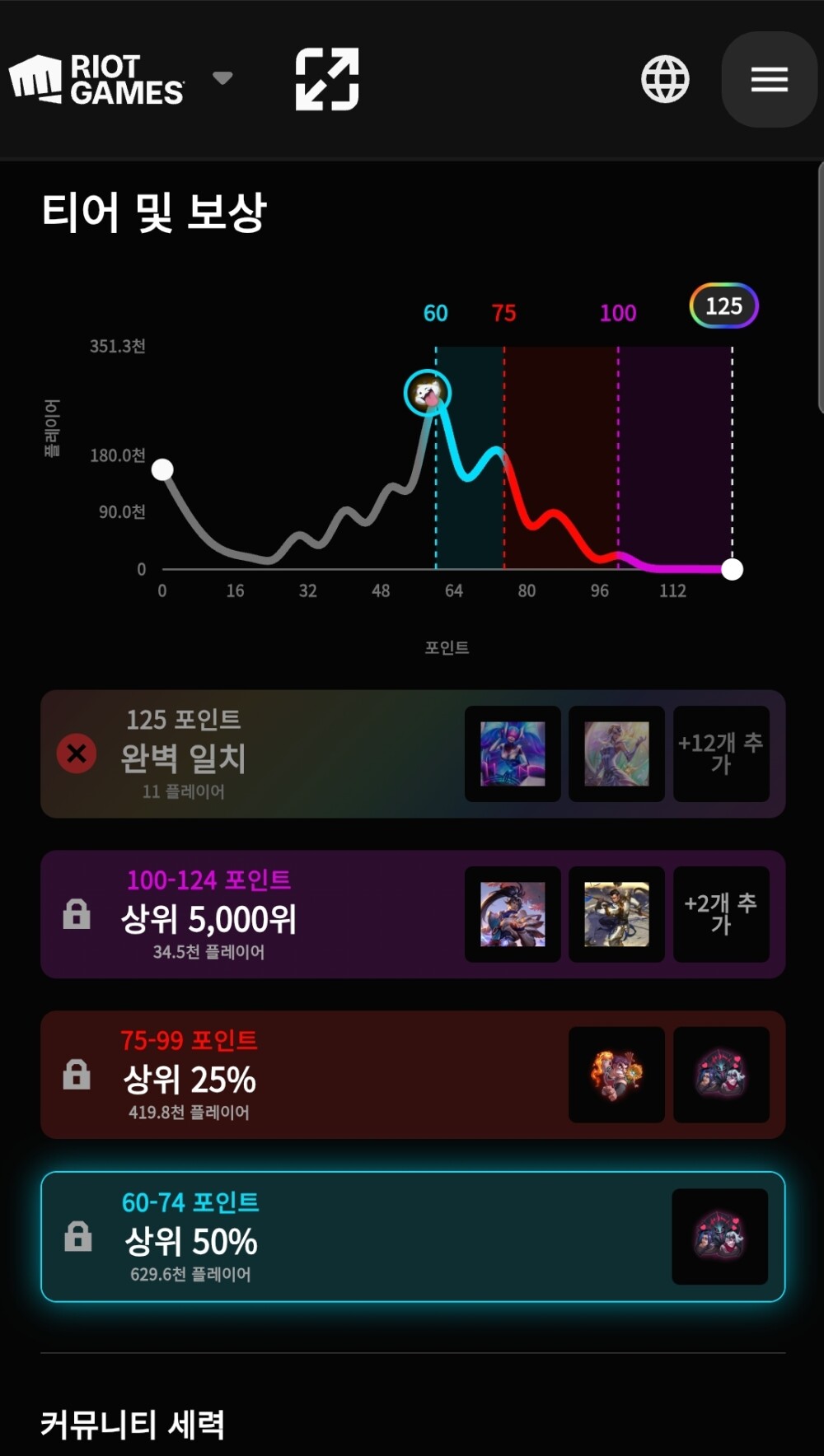Open the 100-124 포인트 tier card

247,914
